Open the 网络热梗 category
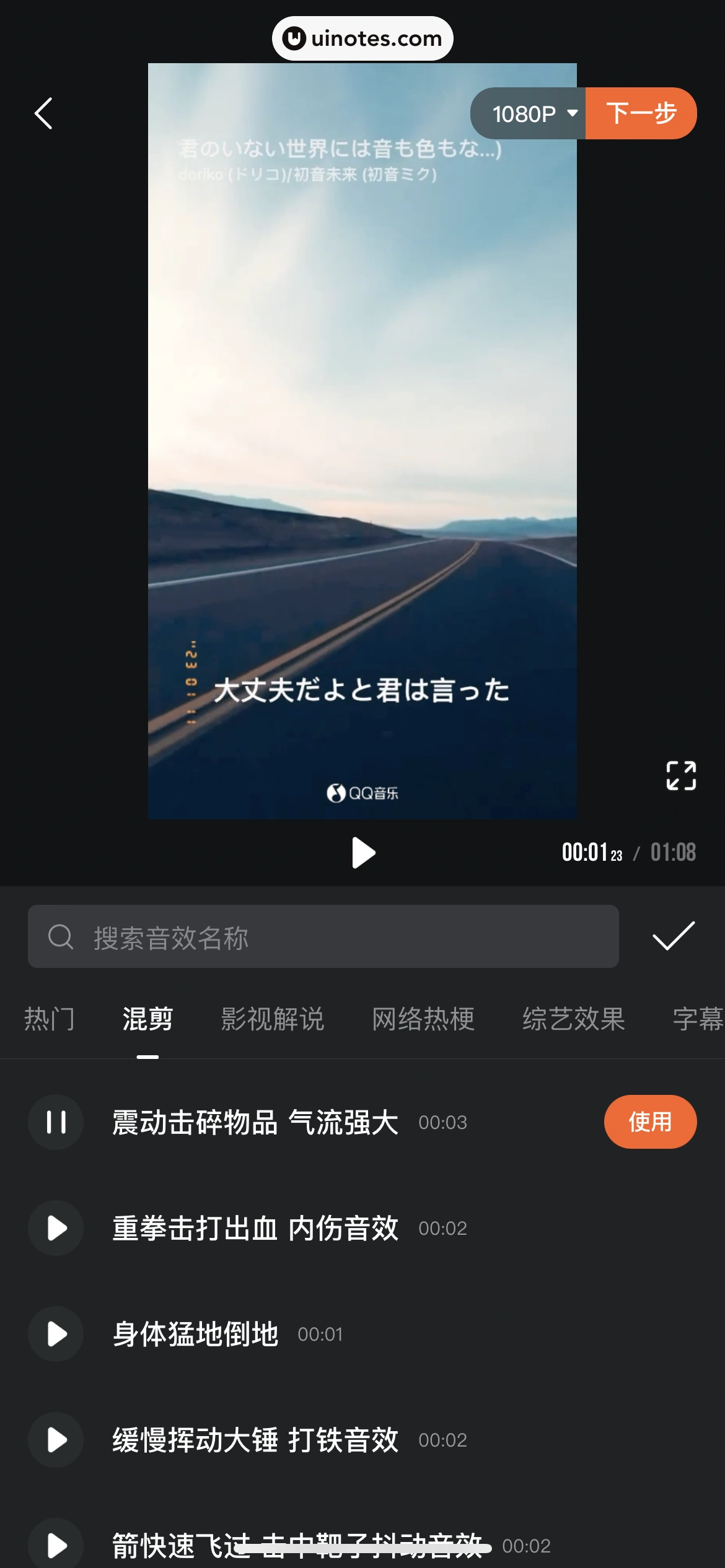Screen dimensions: 725x1568 (x=423, y=1019)
